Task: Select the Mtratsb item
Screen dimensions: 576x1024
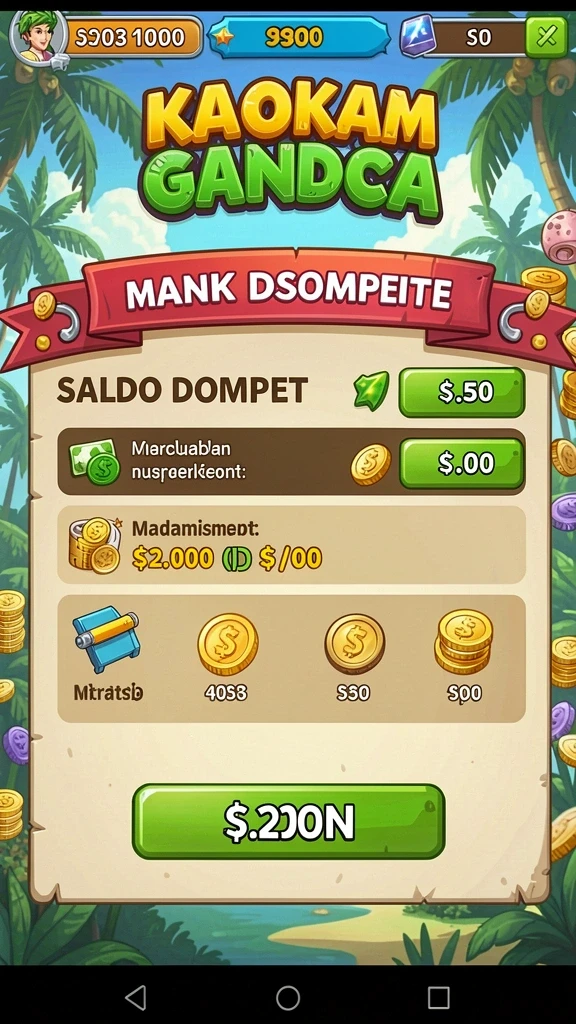Action: coord(108,654)
